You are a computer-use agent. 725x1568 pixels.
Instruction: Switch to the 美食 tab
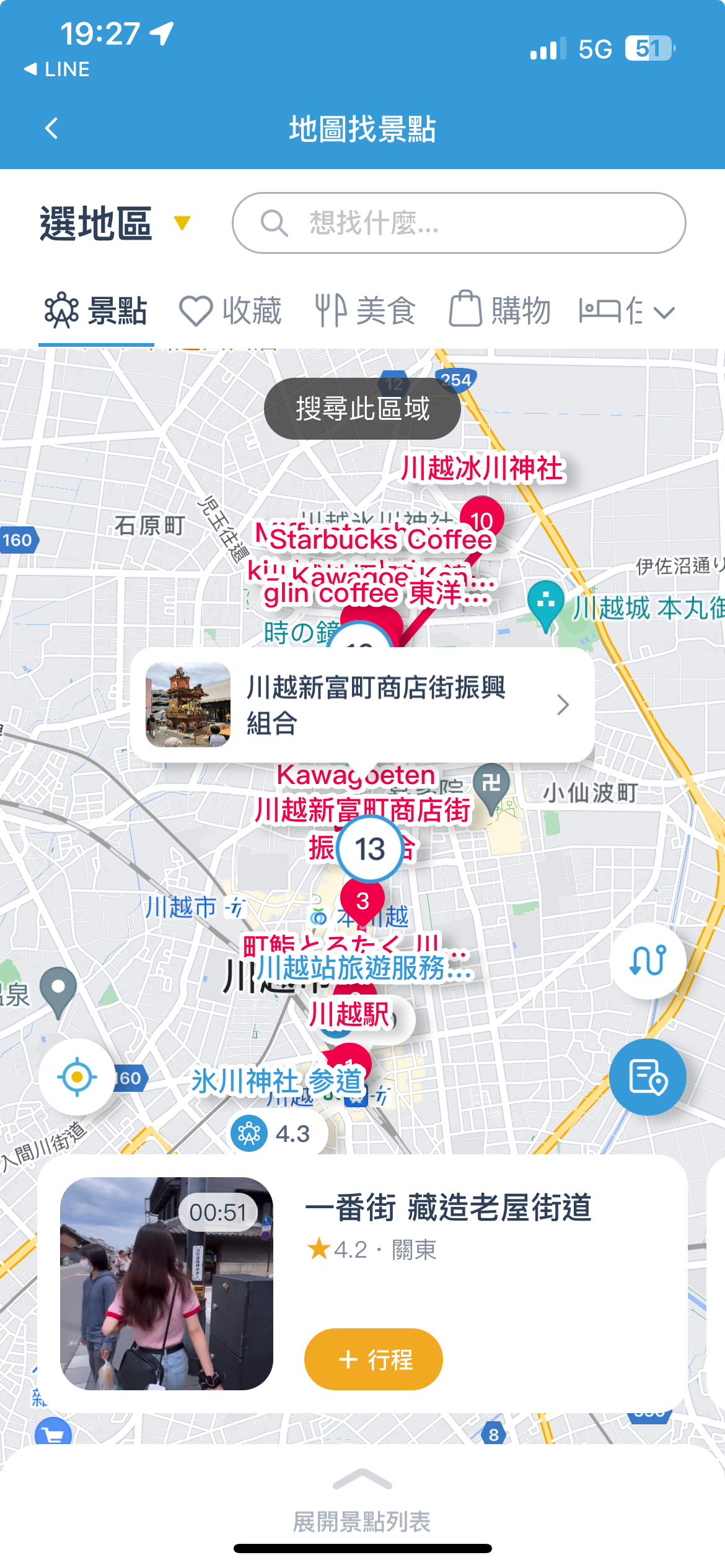click(366, 311)
